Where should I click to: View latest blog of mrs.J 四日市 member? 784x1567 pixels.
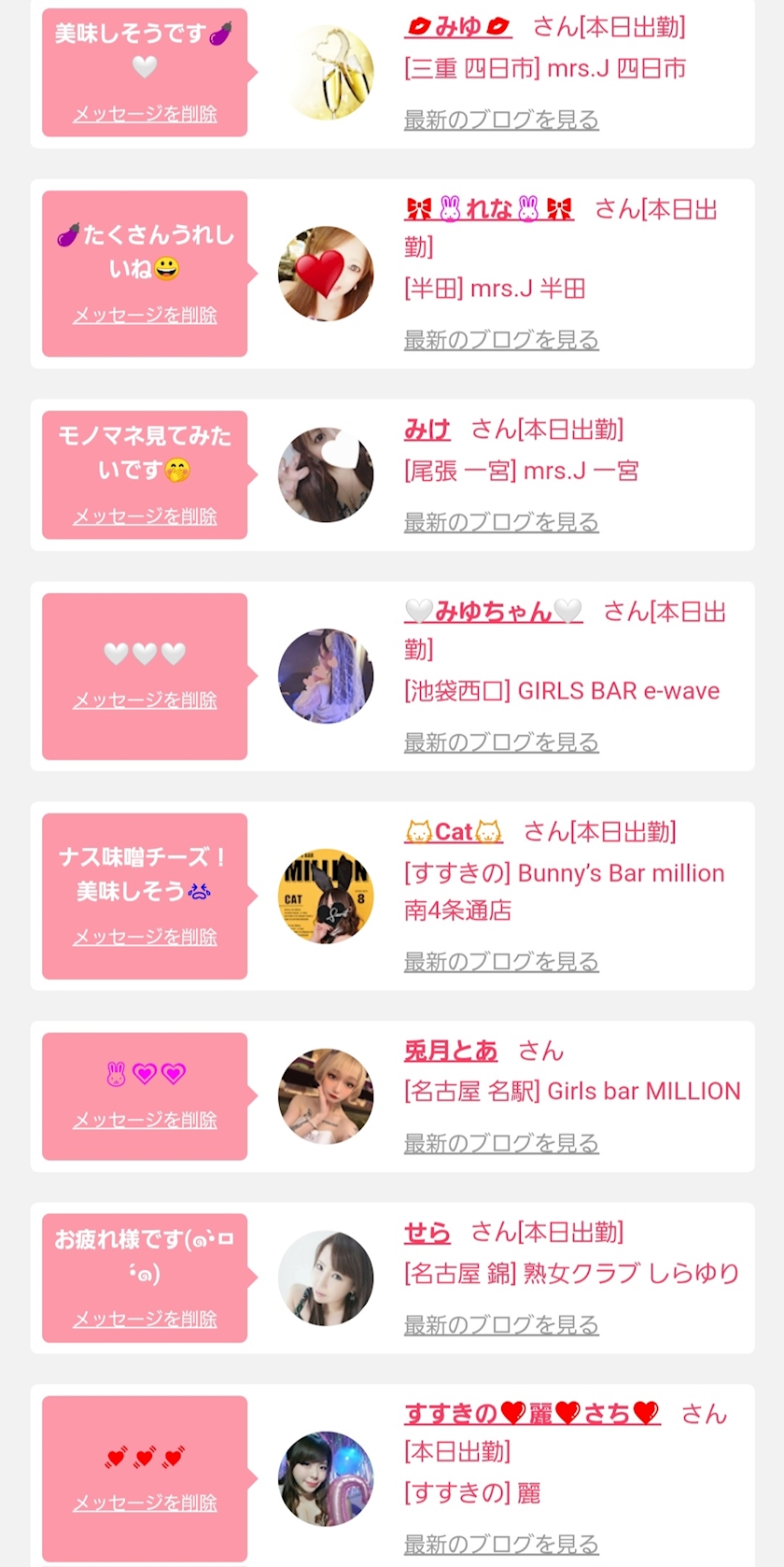tap(501, 120)
